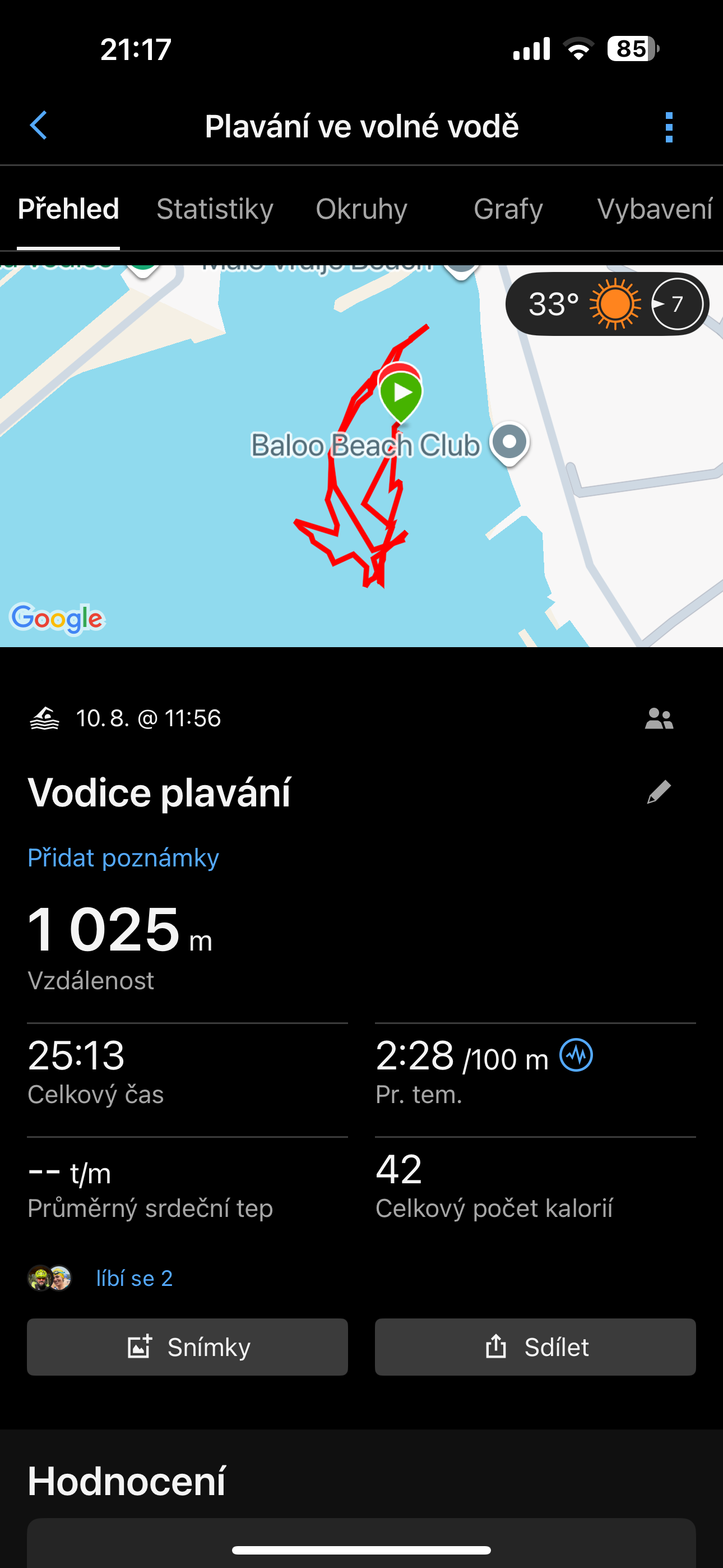Open the three-dot overflow menu
723x1568 pixels.
click(669, 127)
